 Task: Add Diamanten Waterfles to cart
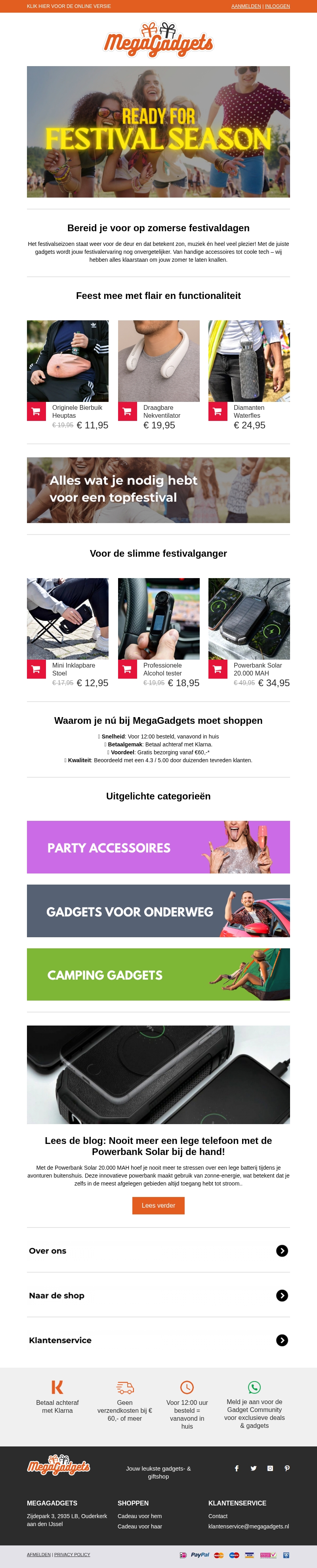218,411
